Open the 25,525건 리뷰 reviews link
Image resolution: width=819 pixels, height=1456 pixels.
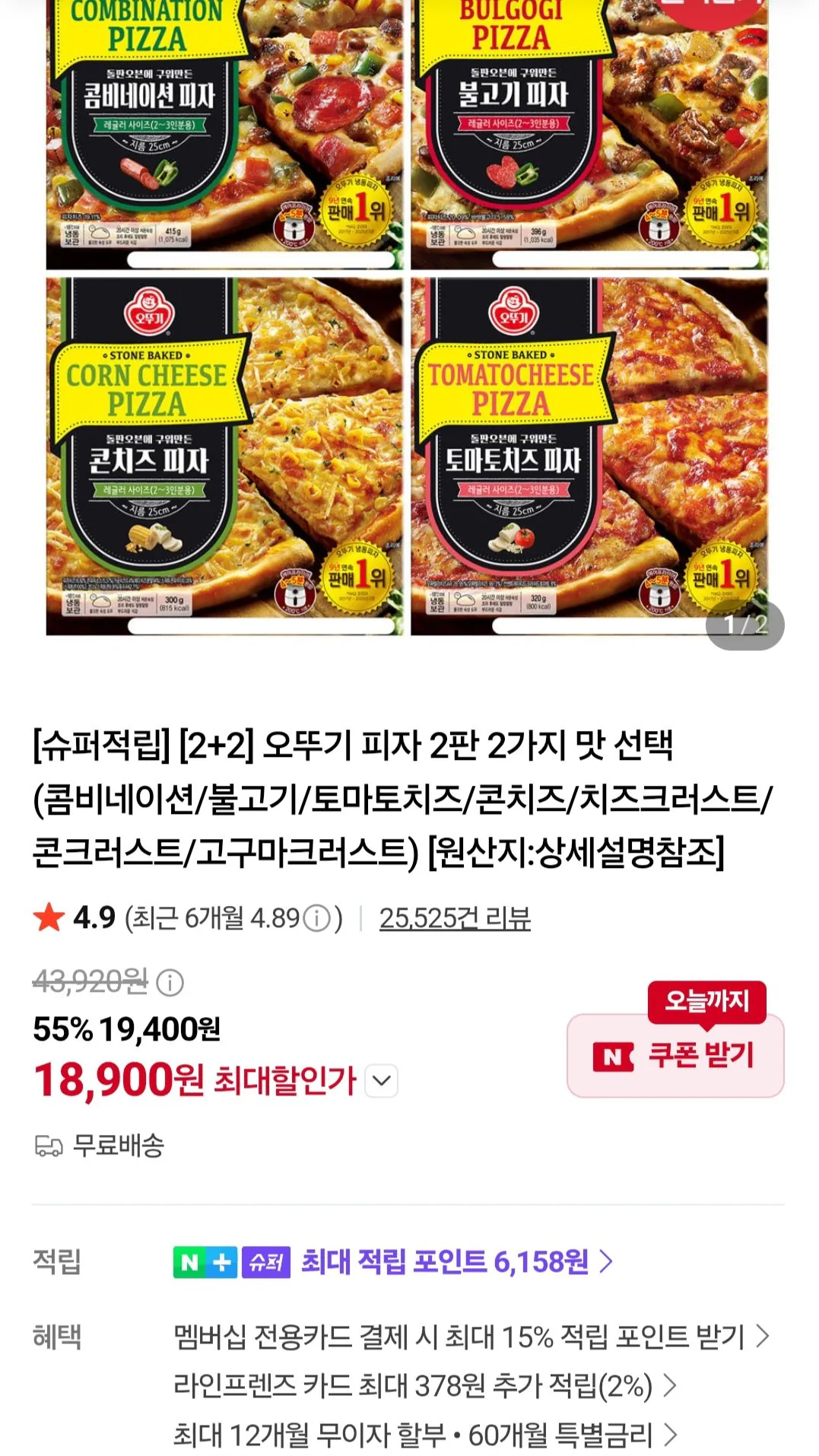click(455, 918)
